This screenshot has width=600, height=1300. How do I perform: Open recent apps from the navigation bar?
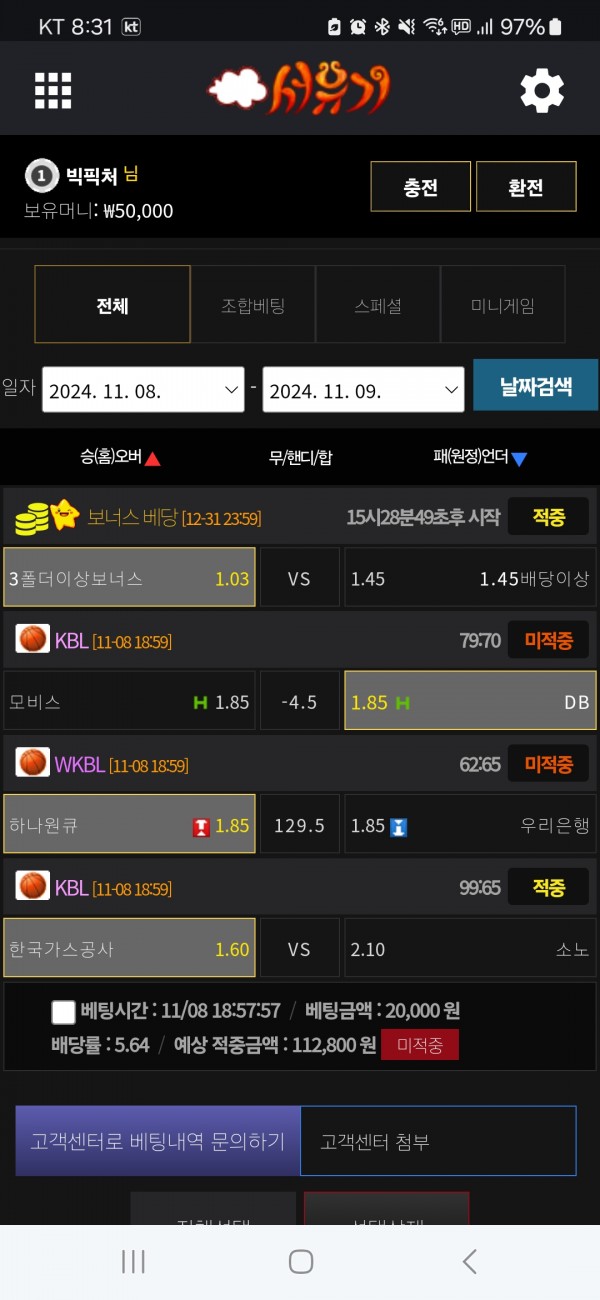[133, 1261]
